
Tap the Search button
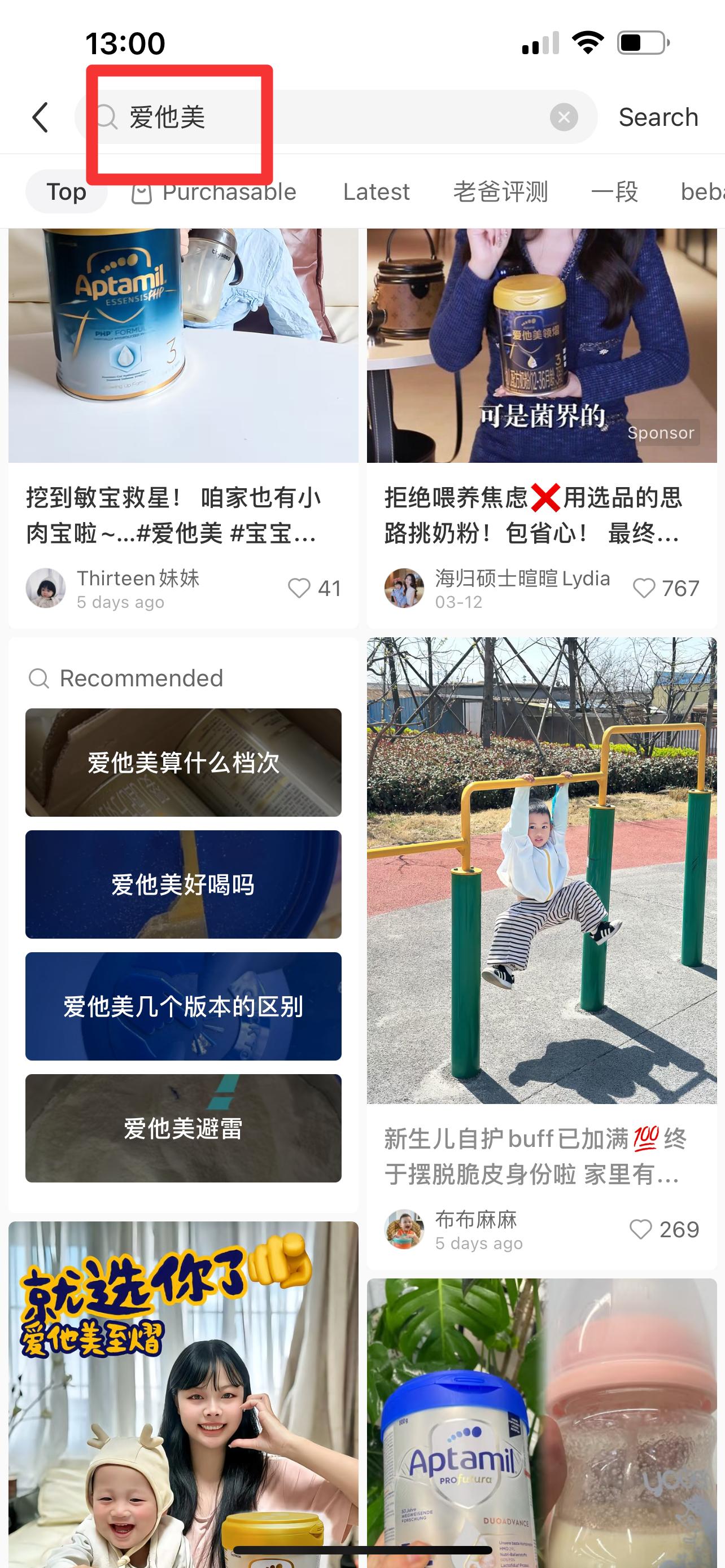pos(658,117)
